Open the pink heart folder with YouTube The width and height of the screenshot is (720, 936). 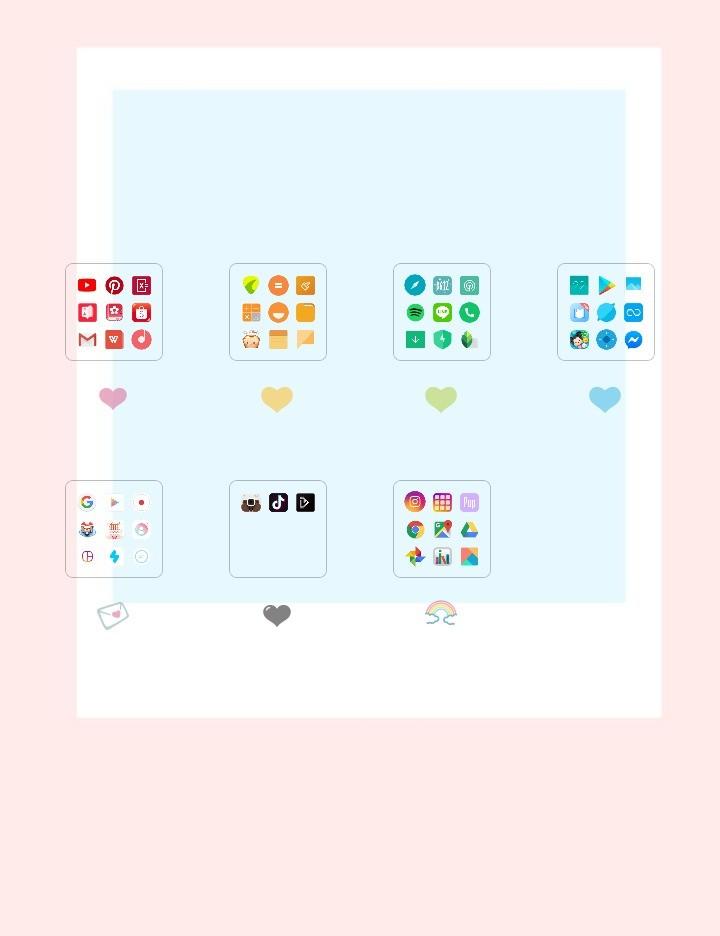[114, 312]
